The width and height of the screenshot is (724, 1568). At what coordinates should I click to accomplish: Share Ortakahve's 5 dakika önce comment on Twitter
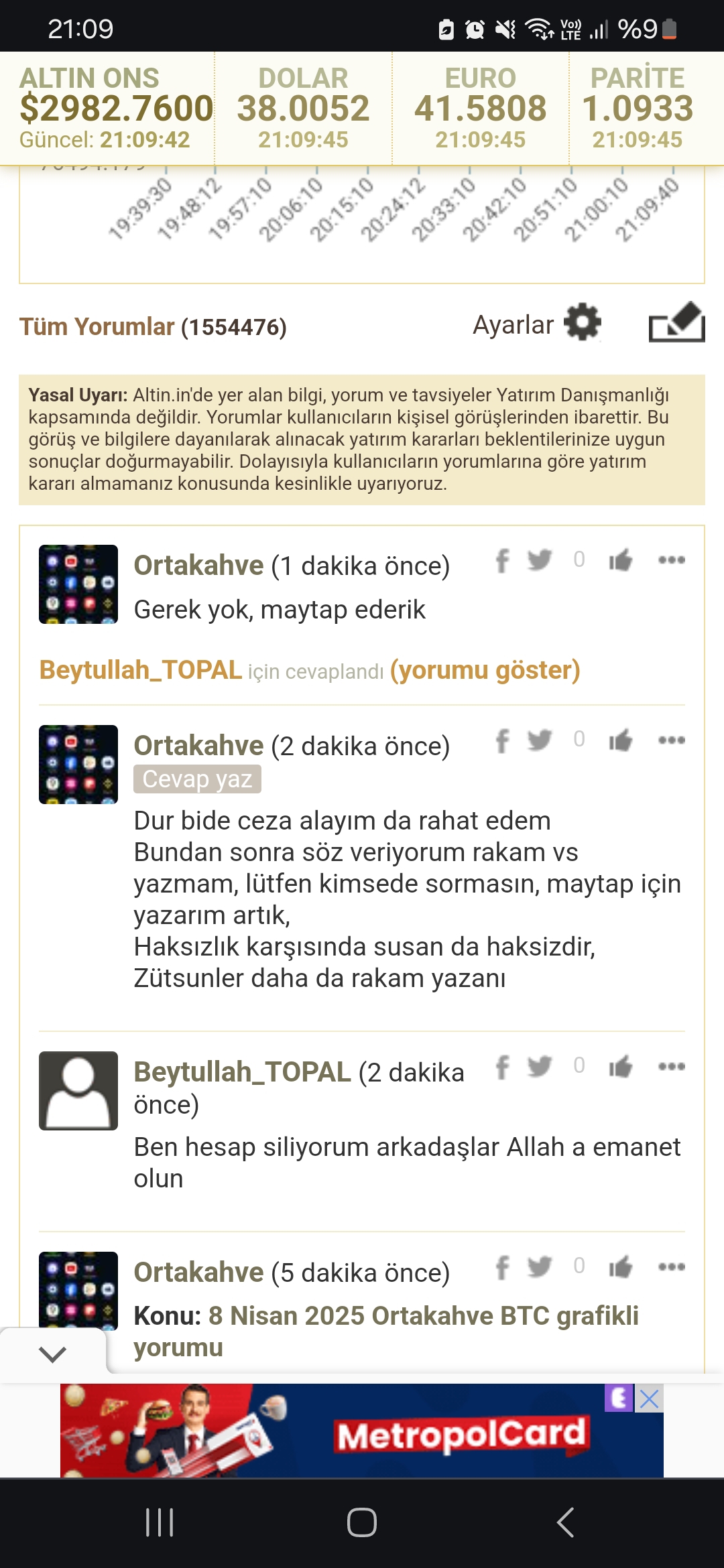point(540,1266)
